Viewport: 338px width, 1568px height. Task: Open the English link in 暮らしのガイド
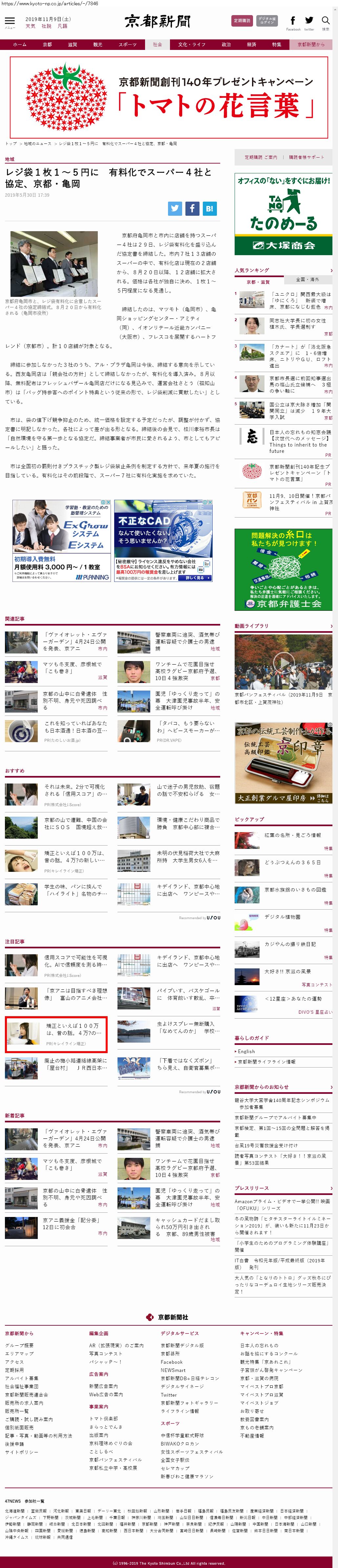pos(247,1051)
